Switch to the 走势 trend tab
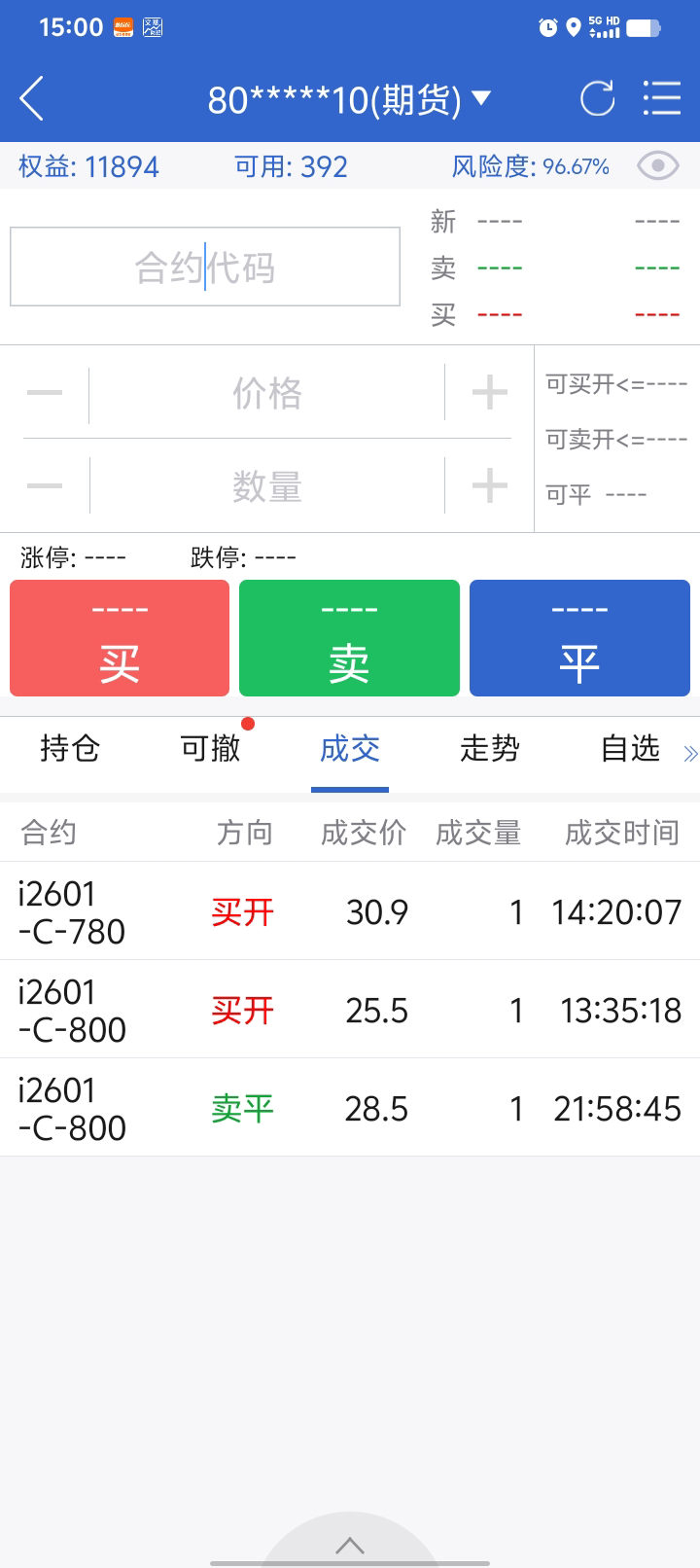This screenshot has height=1568, width=700. 490,748
